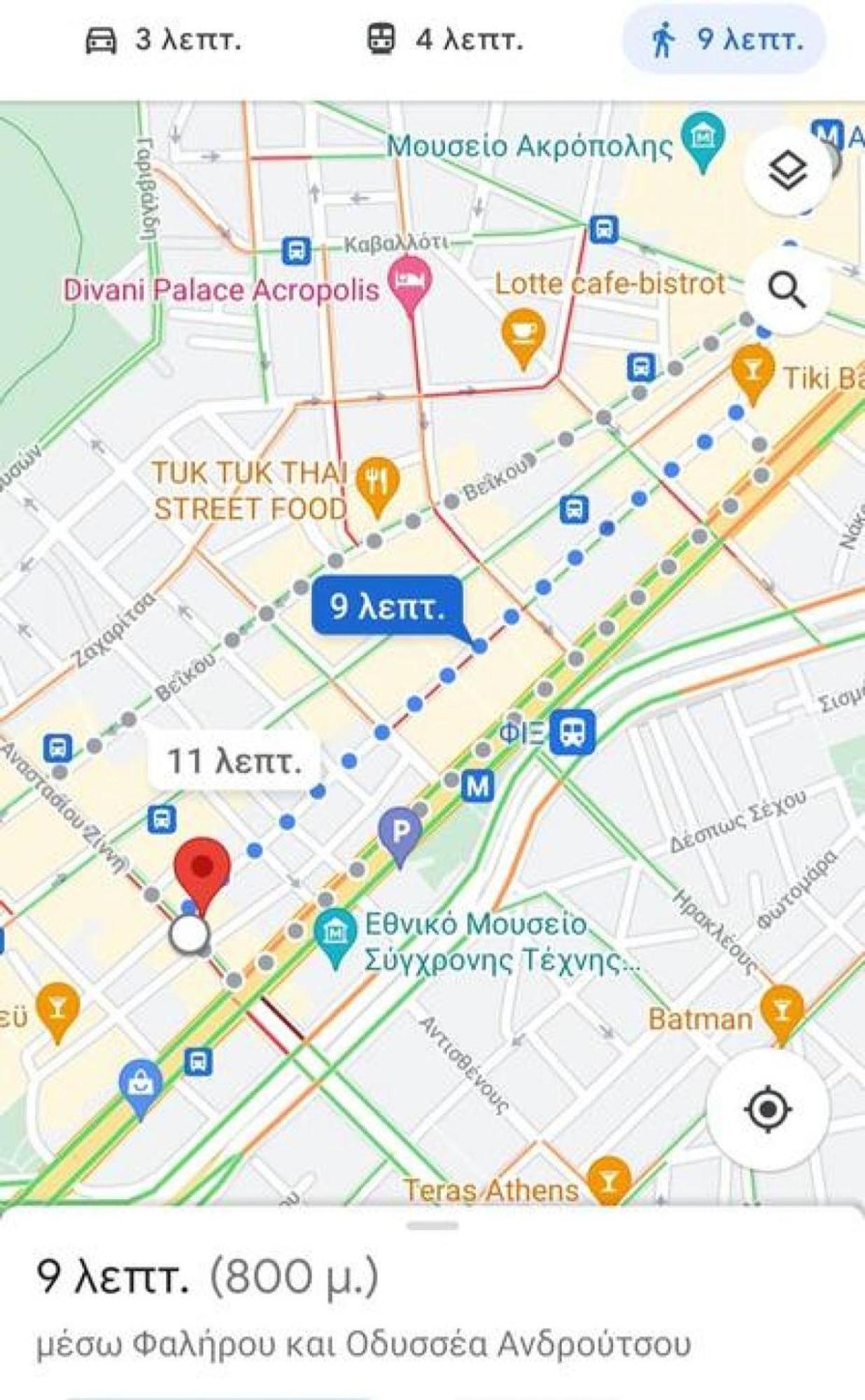The height and width of the screenshot is (1400, 865).
Task: Select the alternative 11 λεπτ. route
Action: pyautogui.click(x=234, y=761)
